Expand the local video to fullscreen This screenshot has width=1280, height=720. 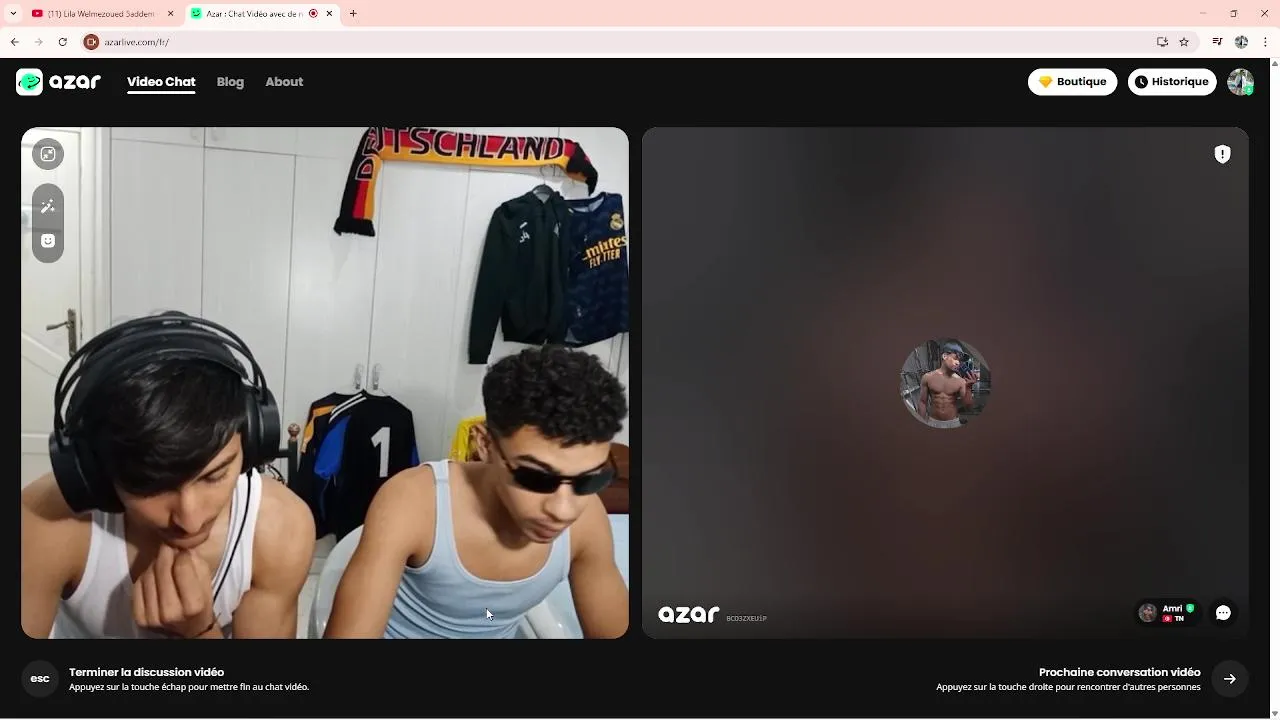point(47,154)
